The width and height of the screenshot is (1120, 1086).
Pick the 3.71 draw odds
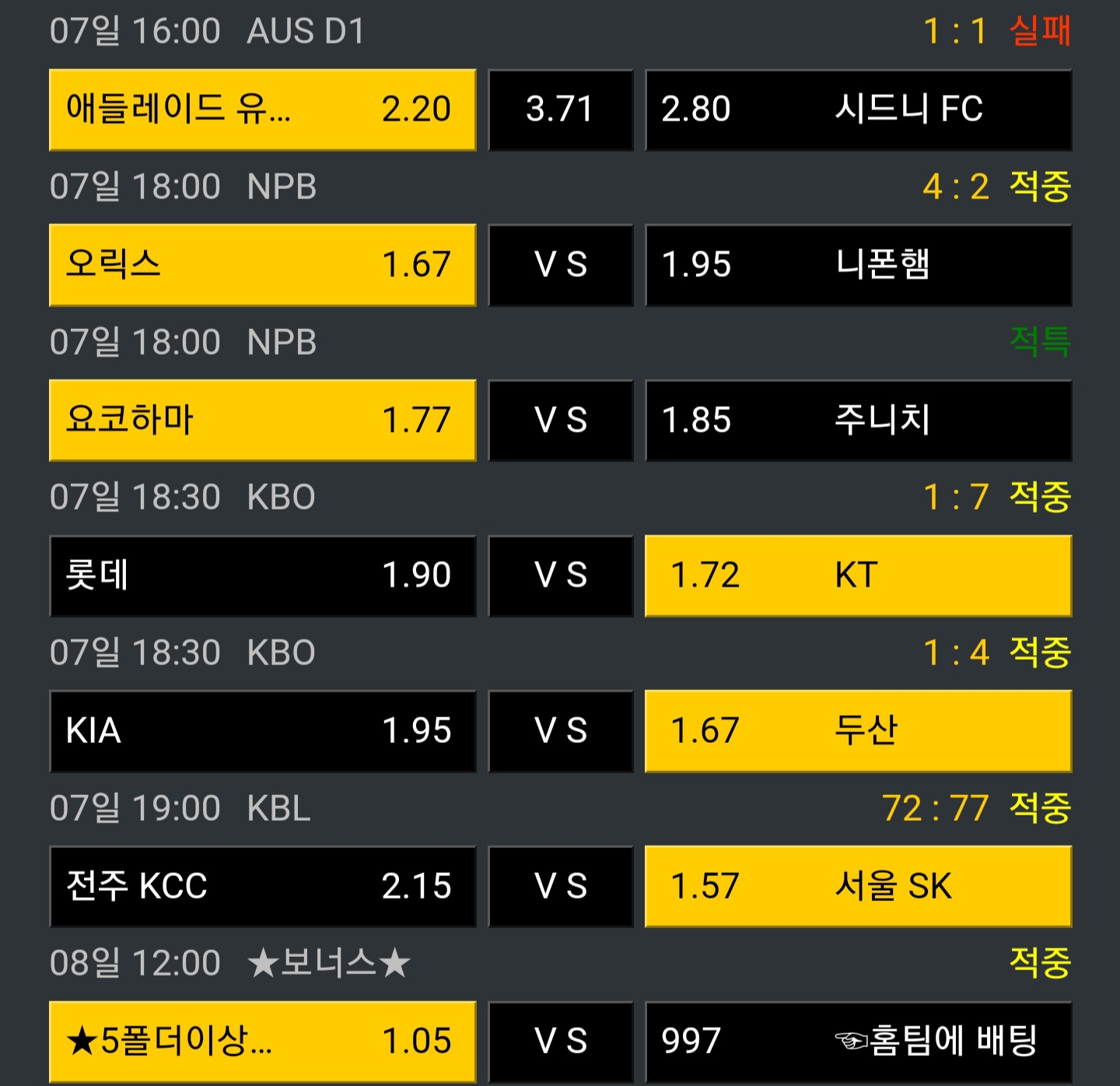coord(561,110)
